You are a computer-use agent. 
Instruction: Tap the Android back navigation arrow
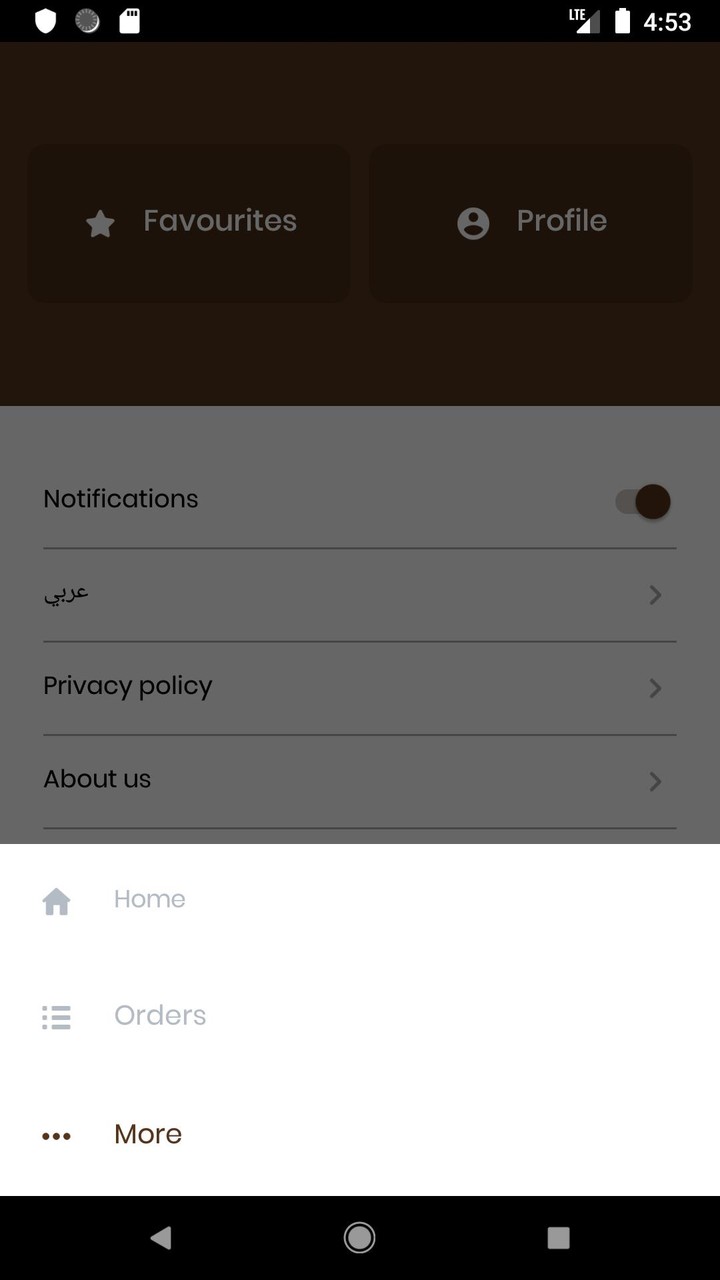coord(161,1237)
